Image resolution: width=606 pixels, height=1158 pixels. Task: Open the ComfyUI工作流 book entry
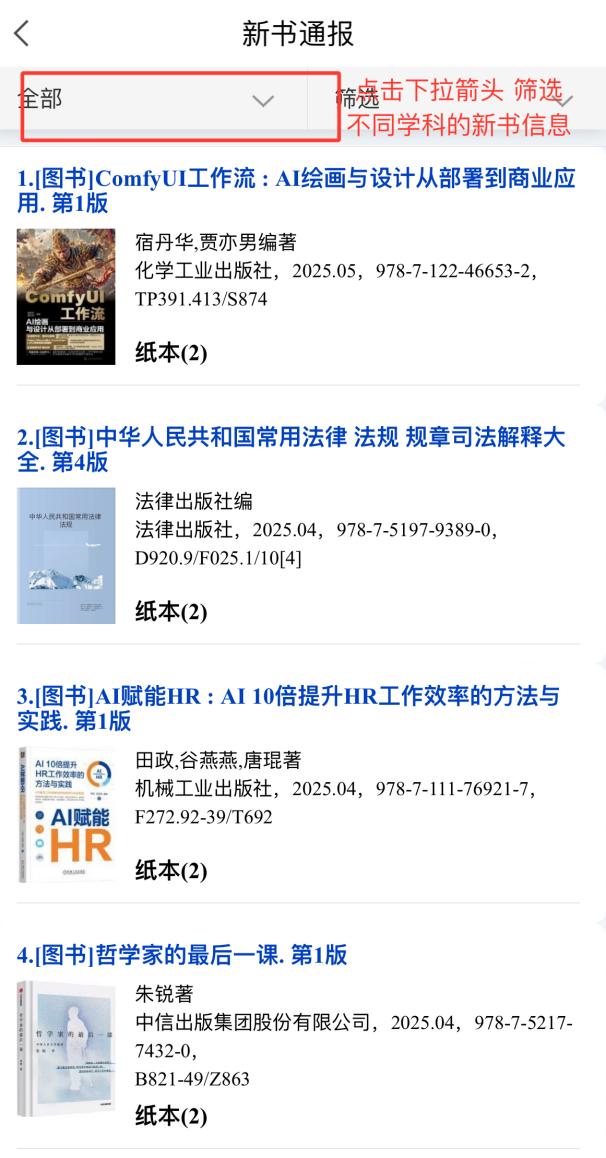point(297,191)
